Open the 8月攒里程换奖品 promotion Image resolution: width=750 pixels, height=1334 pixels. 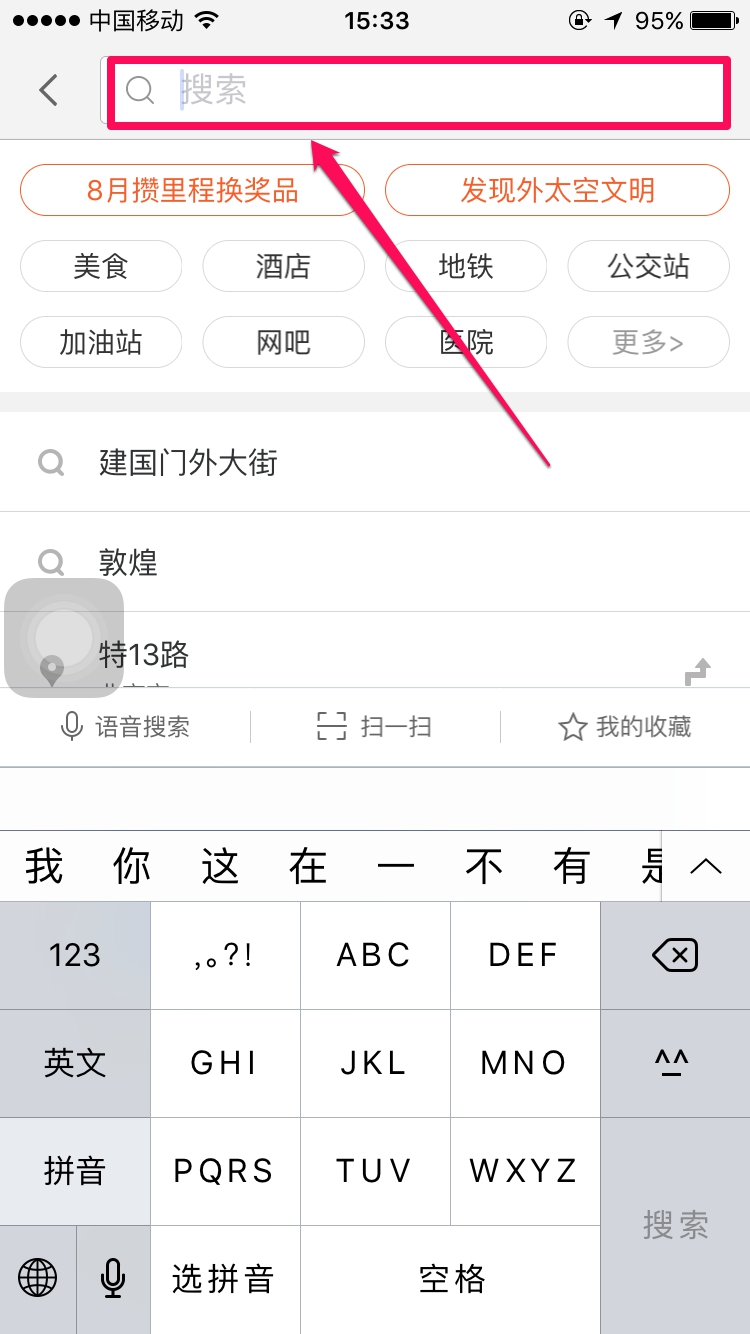click(192, 190)
